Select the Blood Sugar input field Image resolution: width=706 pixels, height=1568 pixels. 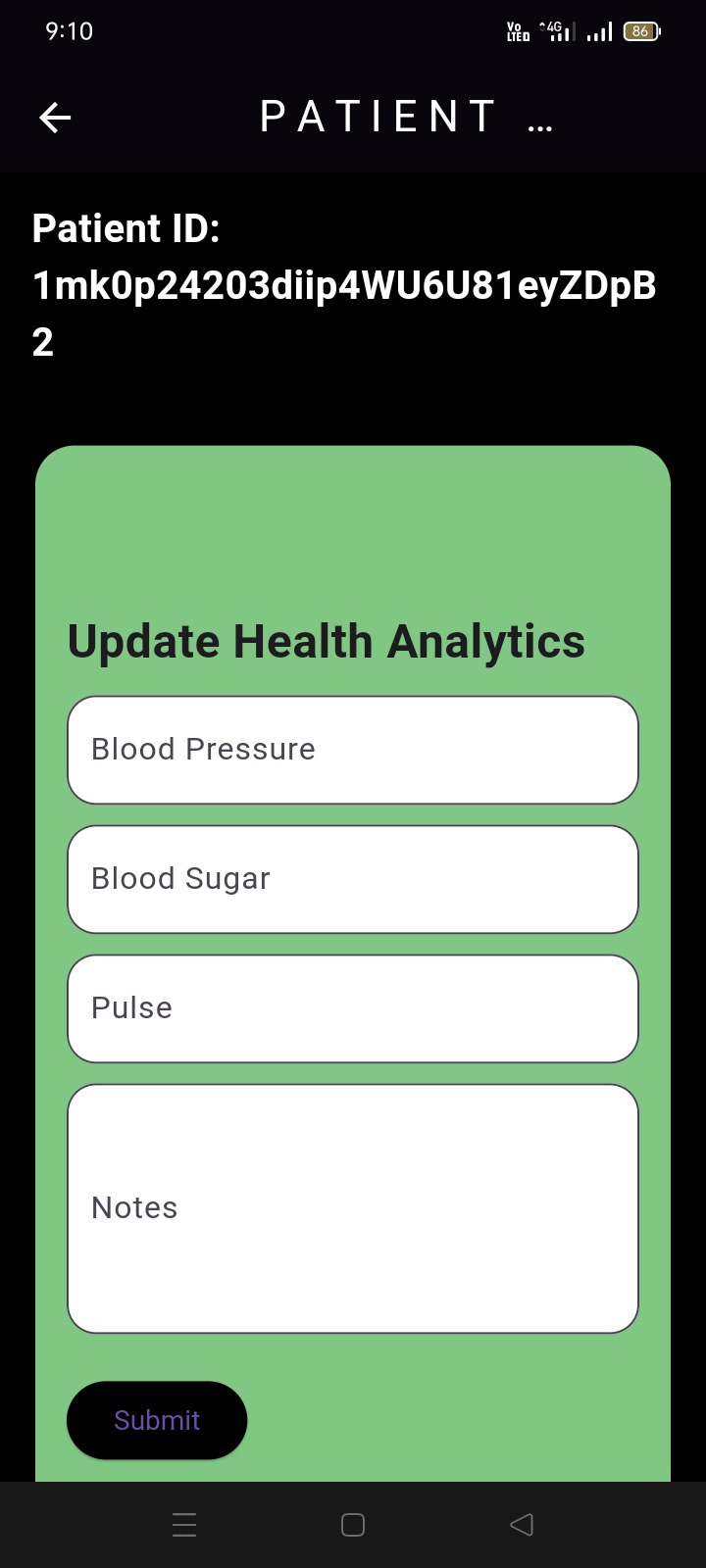(x=353, y=879)
